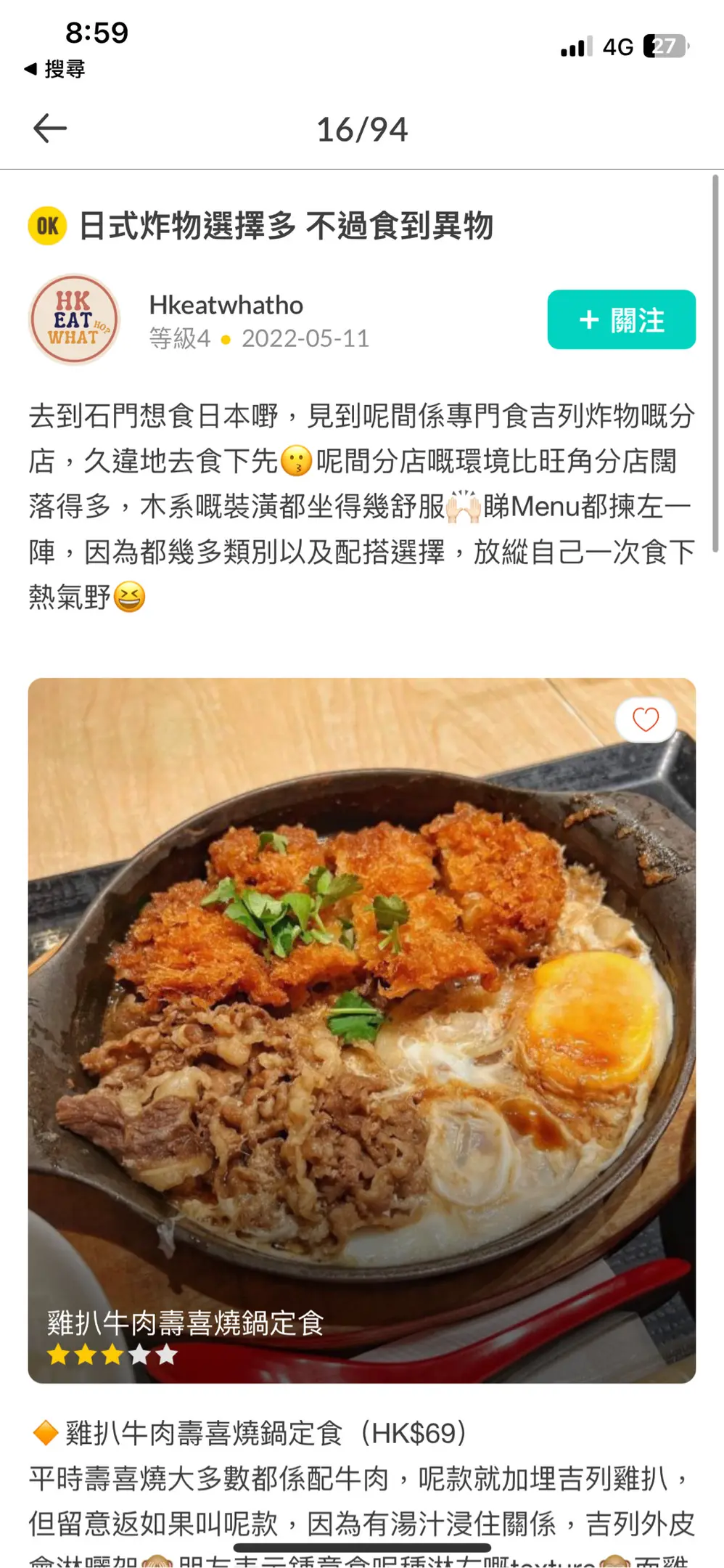The height and width of the screenshot is (1568, 724).
Task: Return to 搜尋 via status bar link
Action: tap(55, 69)
